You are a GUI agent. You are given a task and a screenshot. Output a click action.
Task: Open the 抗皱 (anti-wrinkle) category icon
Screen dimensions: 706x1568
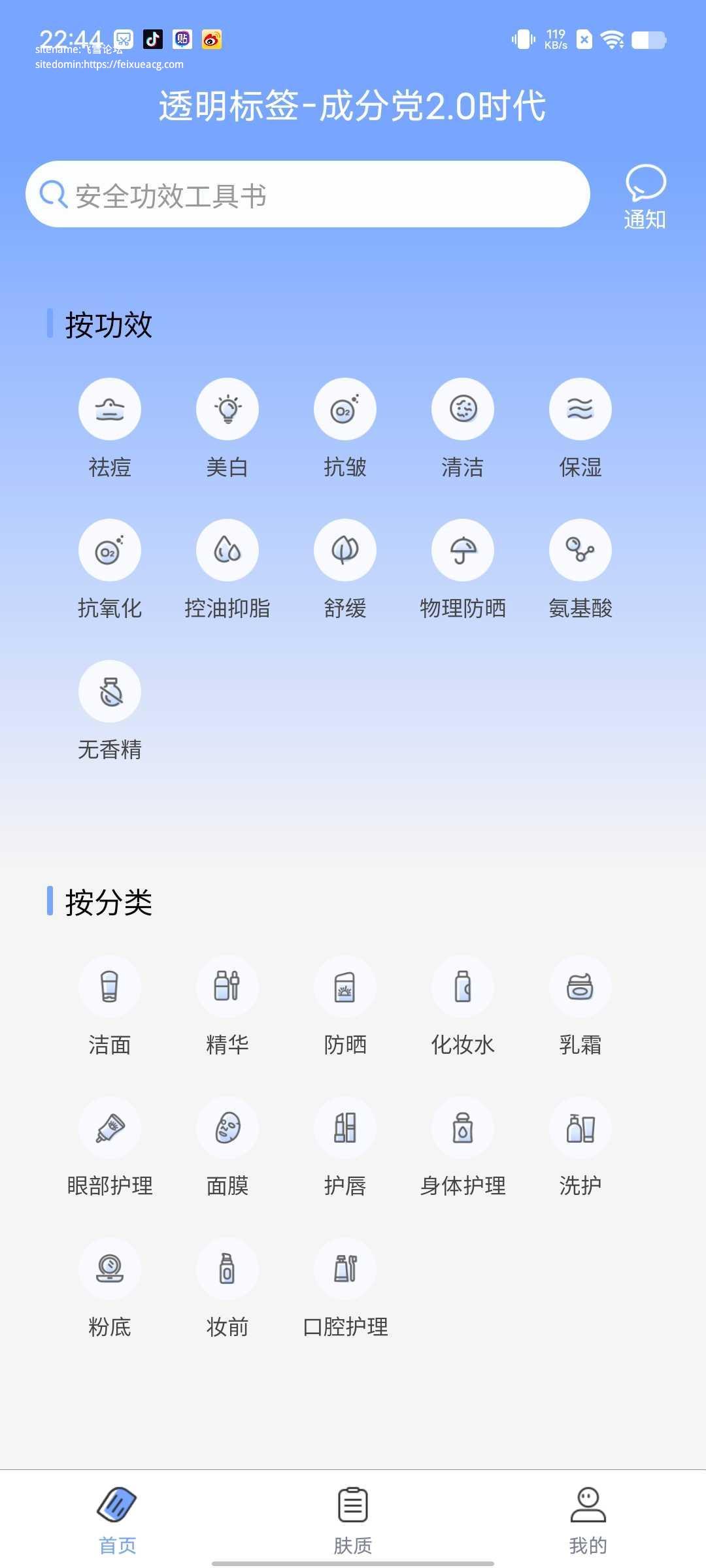coord(345,408)
